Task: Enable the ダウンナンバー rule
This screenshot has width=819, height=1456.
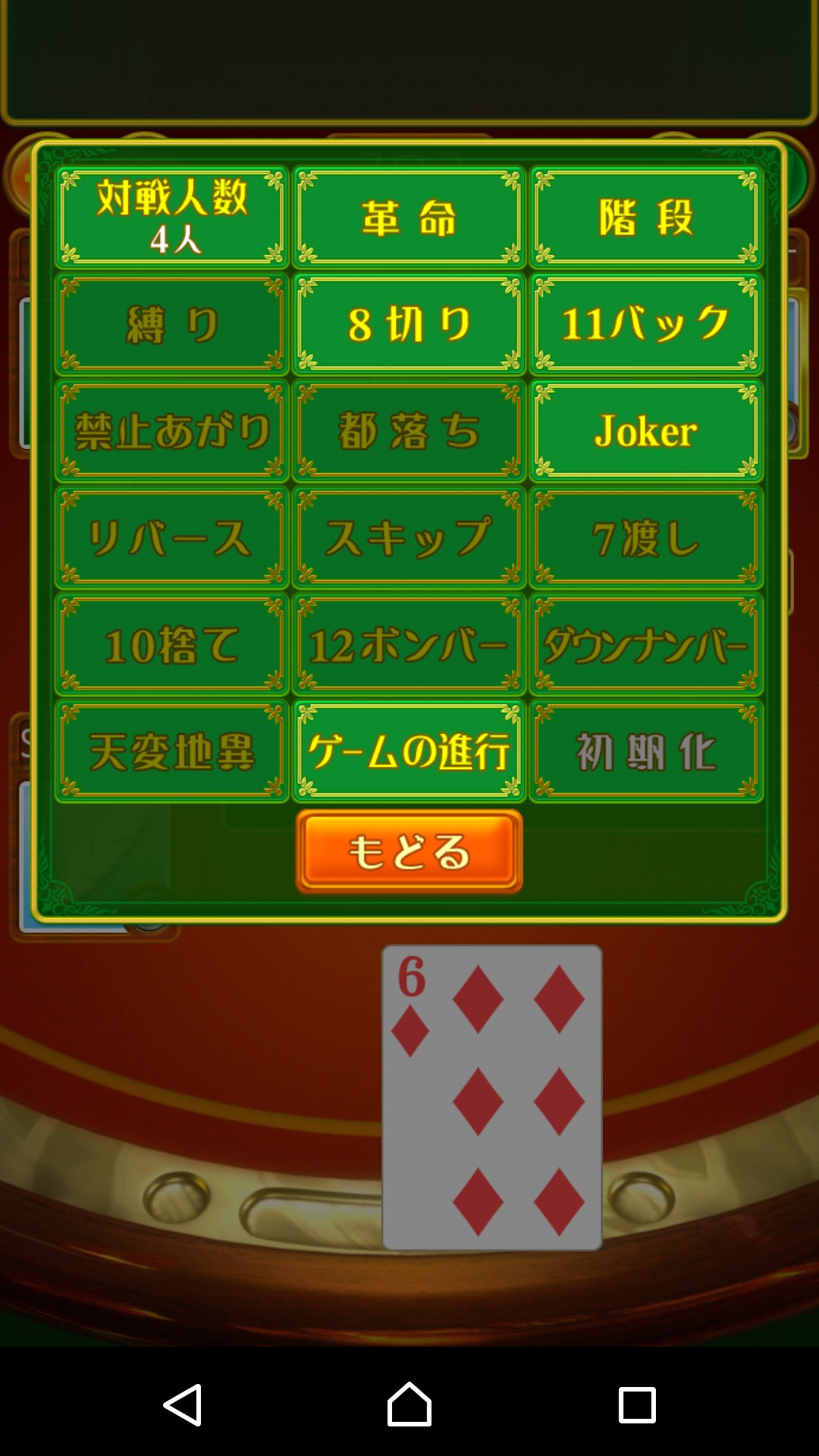Action: (x=646, y=645)
